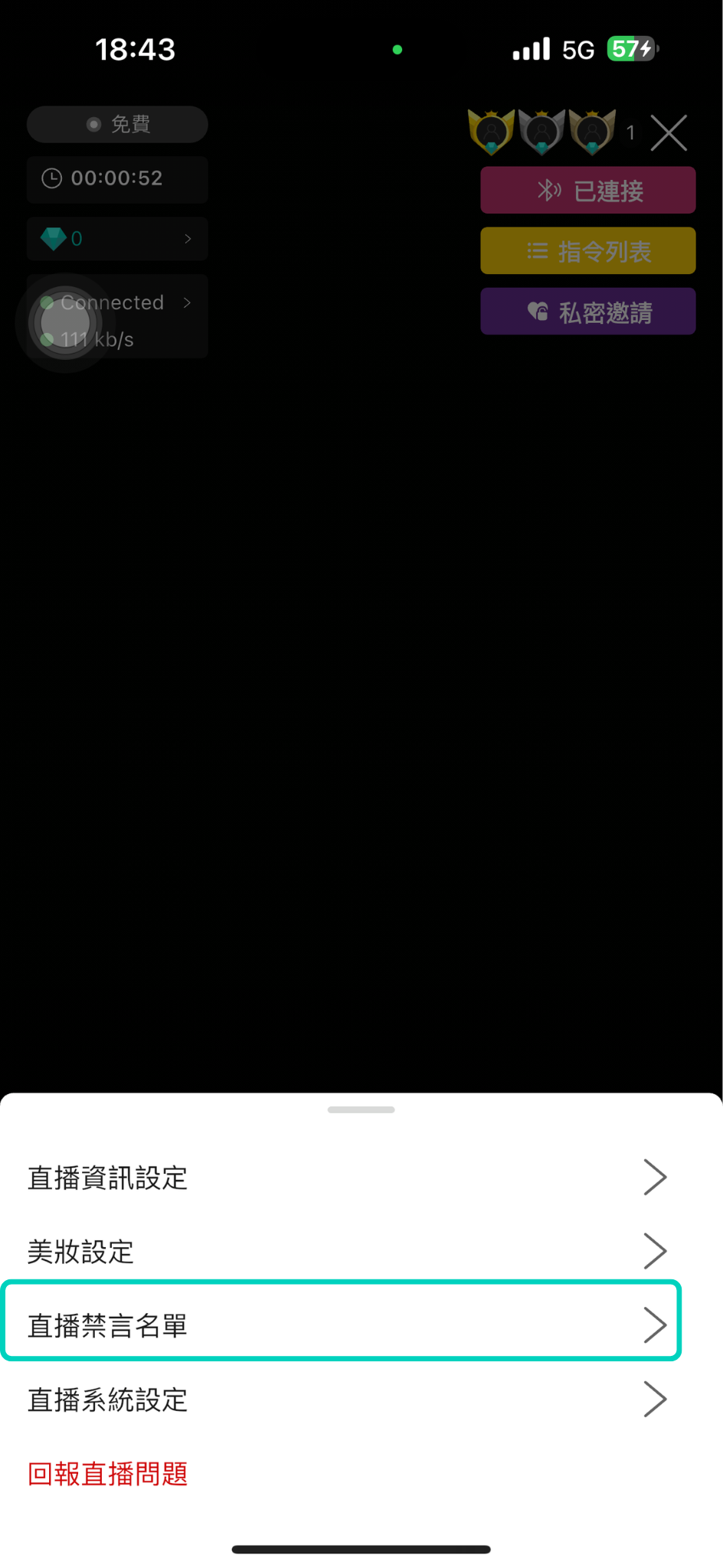Image resolution: width=723 pixels, height=1568 pixels.
Task: Open the 指令列表 command list
Action: [587, 251]
